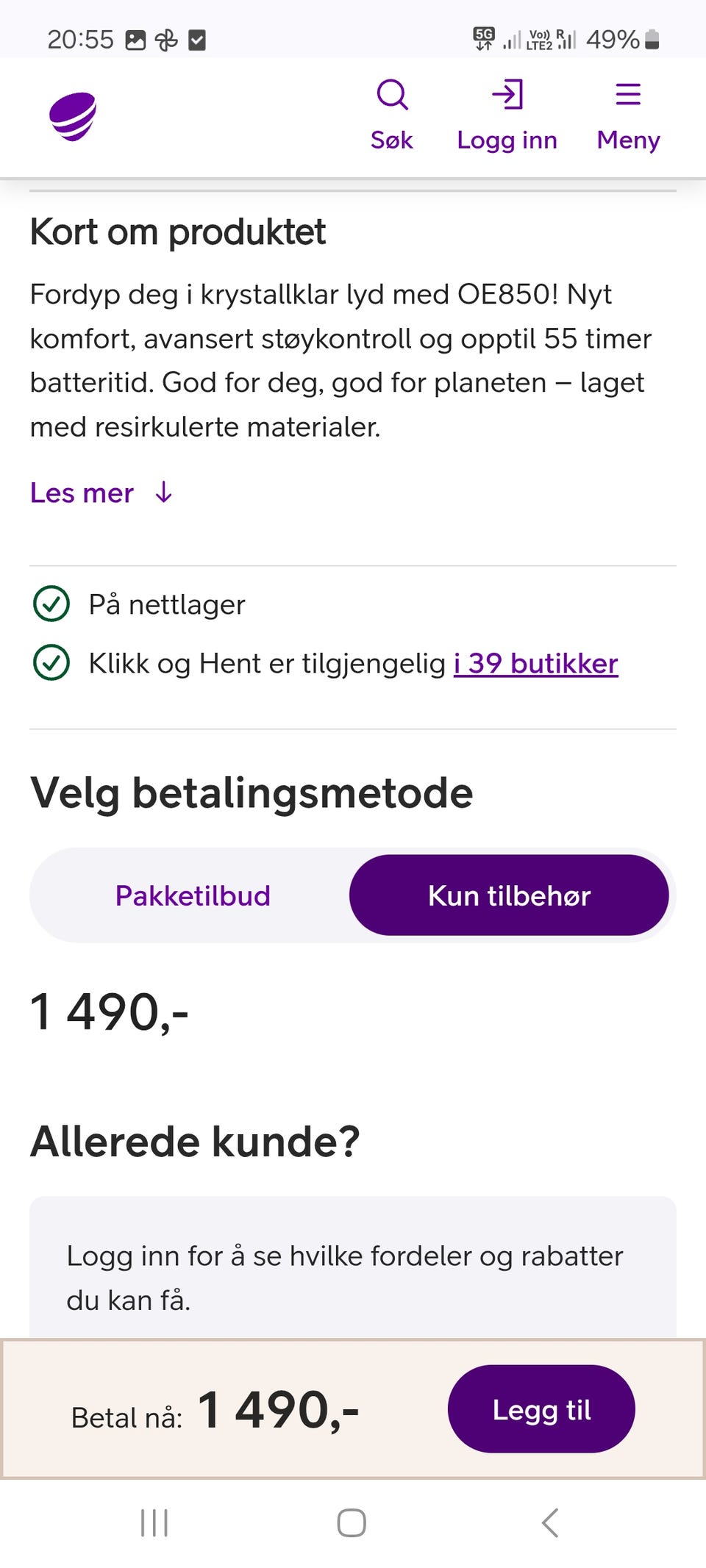Image resolution: width=706 pixels, height=1568 pixels.
Task: Select the Kun tilbehør payment option
Action: pyautogui.click(x=510, y=895)
